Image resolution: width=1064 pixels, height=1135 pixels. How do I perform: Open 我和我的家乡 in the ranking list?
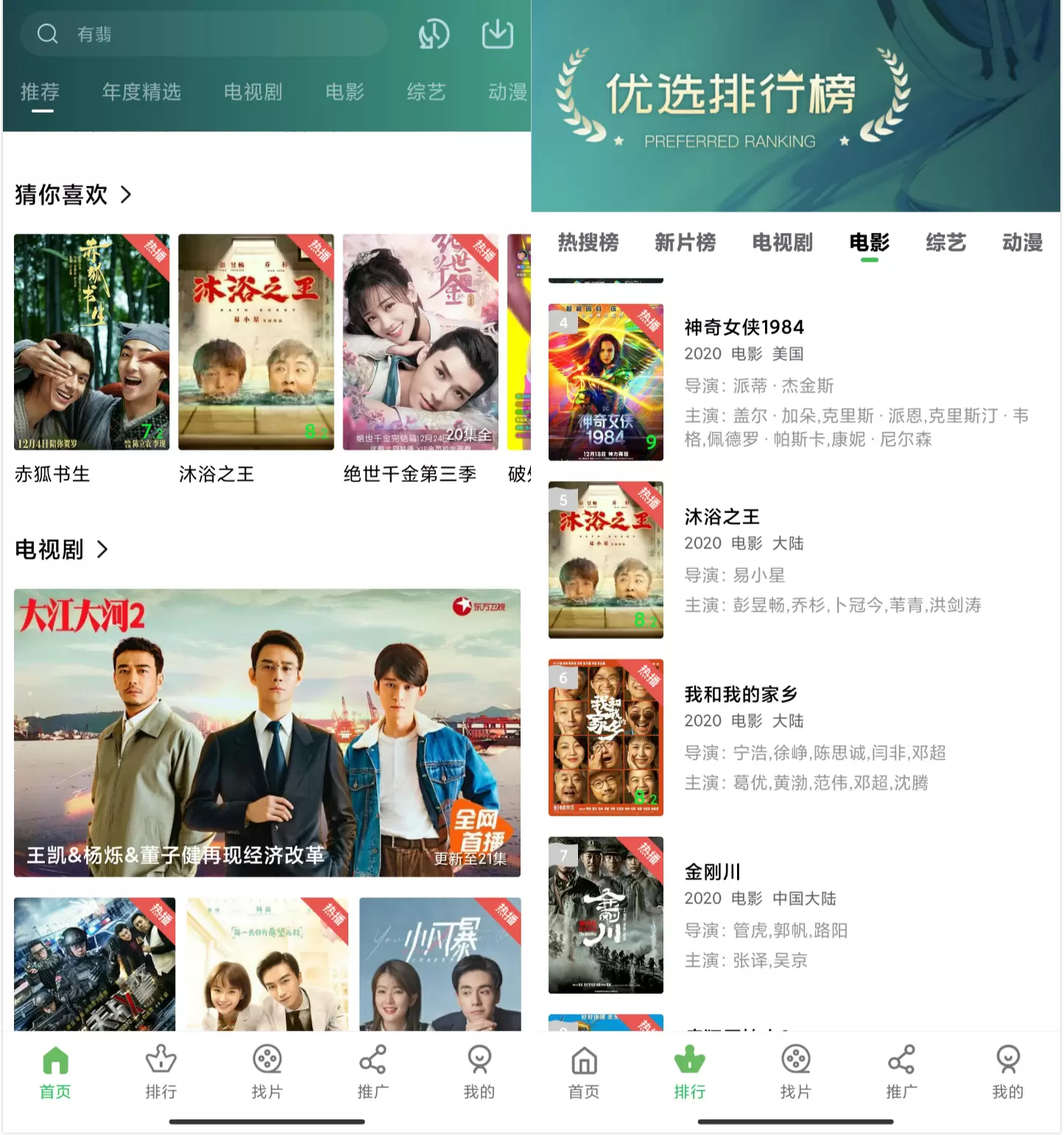(741, 694)
